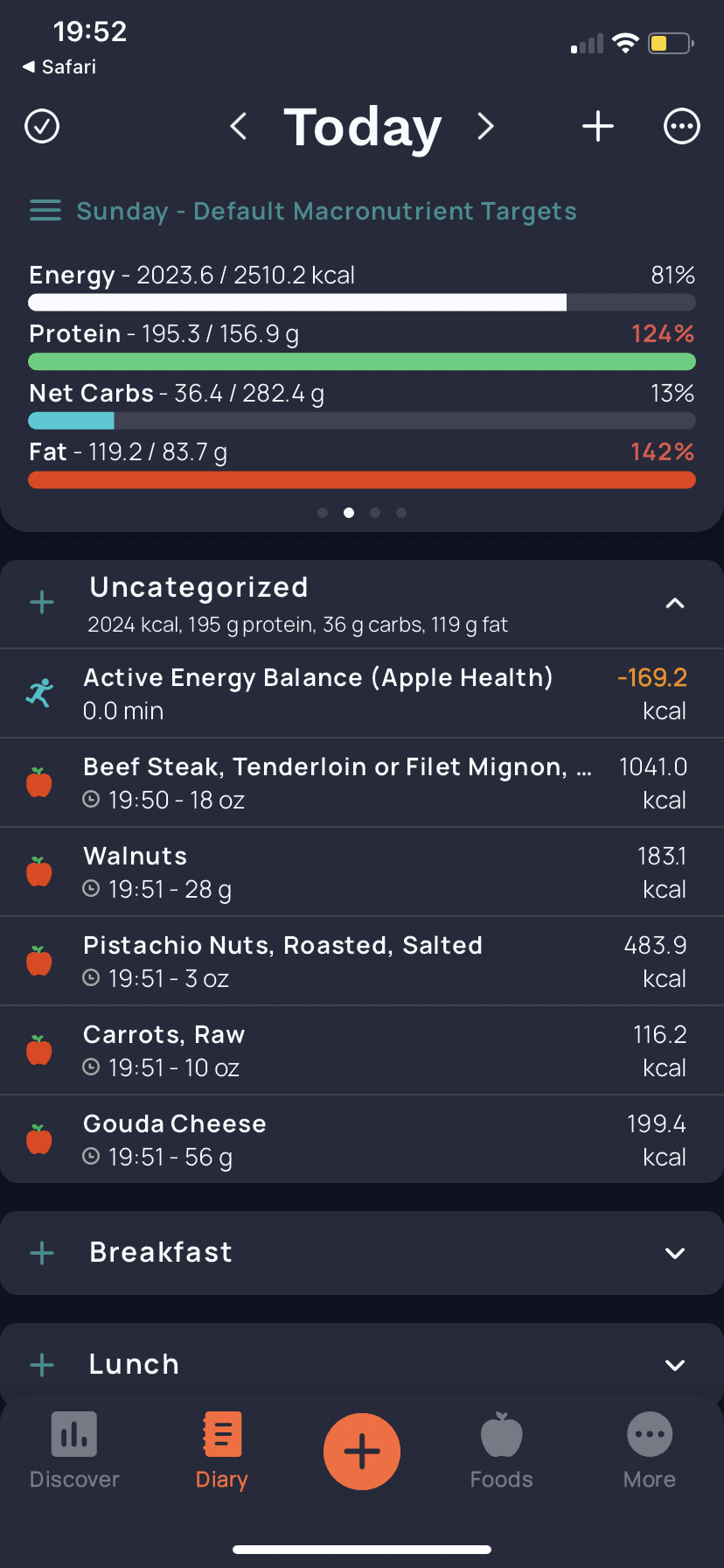
Task: Tap the plus icon in the top bar
Action: click(598, 126)
